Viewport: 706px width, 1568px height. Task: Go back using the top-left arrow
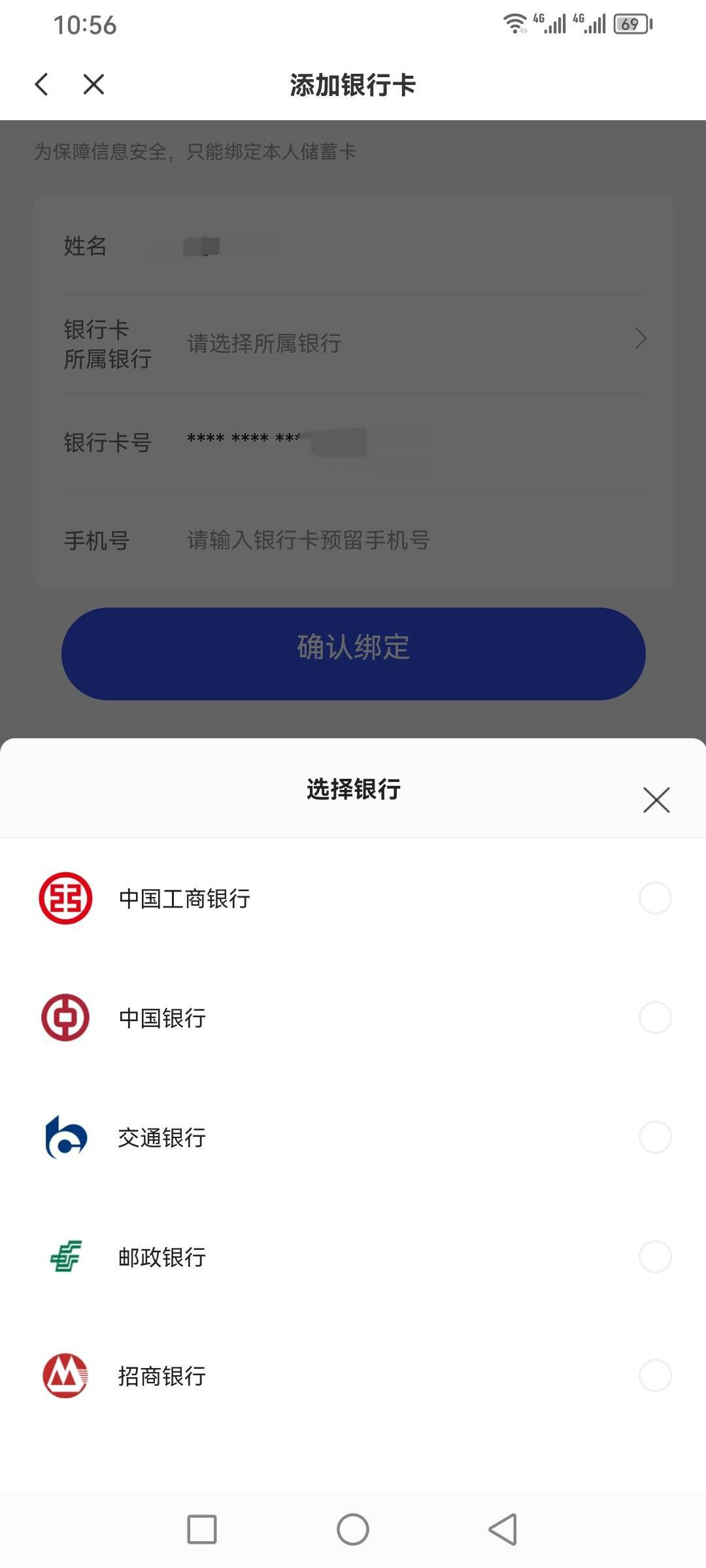[41, 84]
